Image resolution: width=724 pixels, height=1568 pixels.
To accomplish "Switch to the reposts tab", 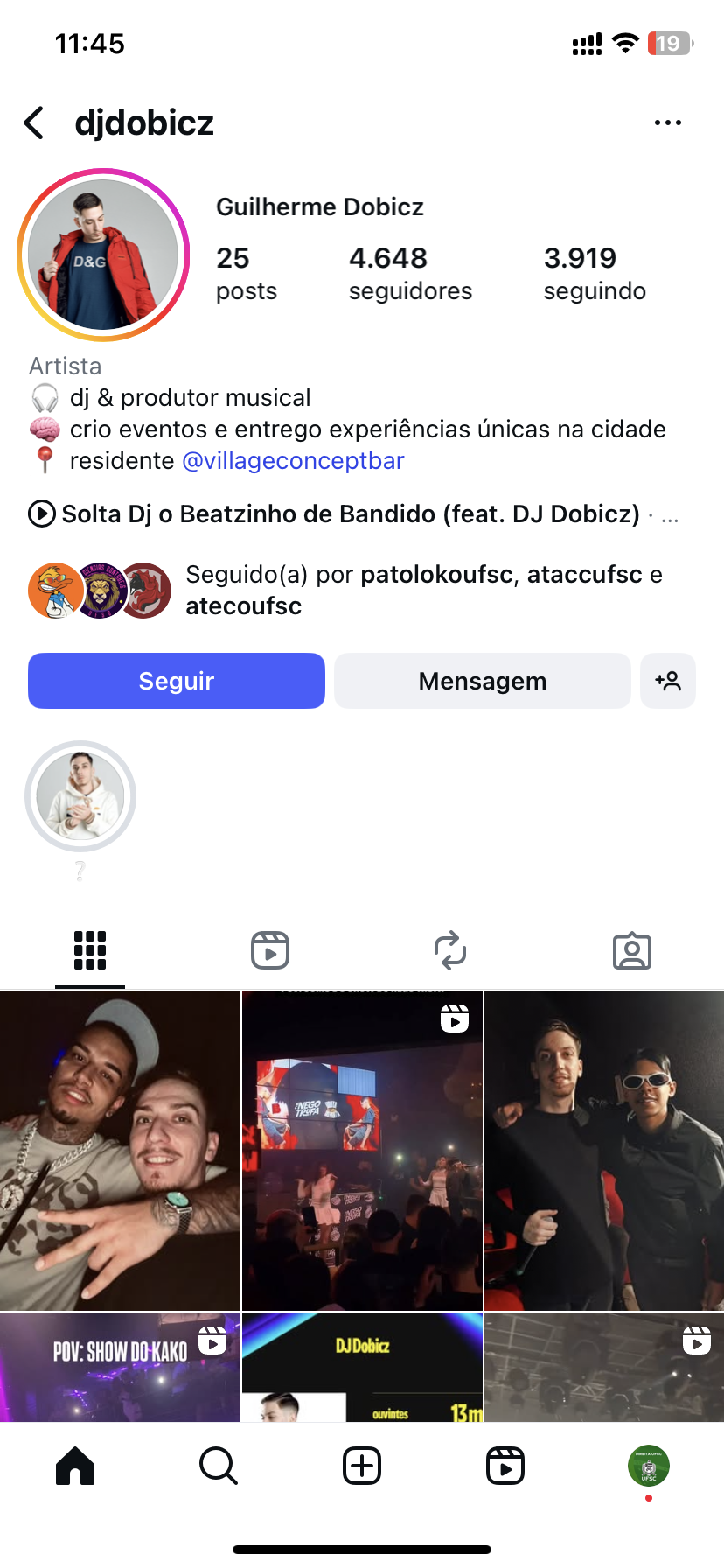I will (x=450, y=950).
